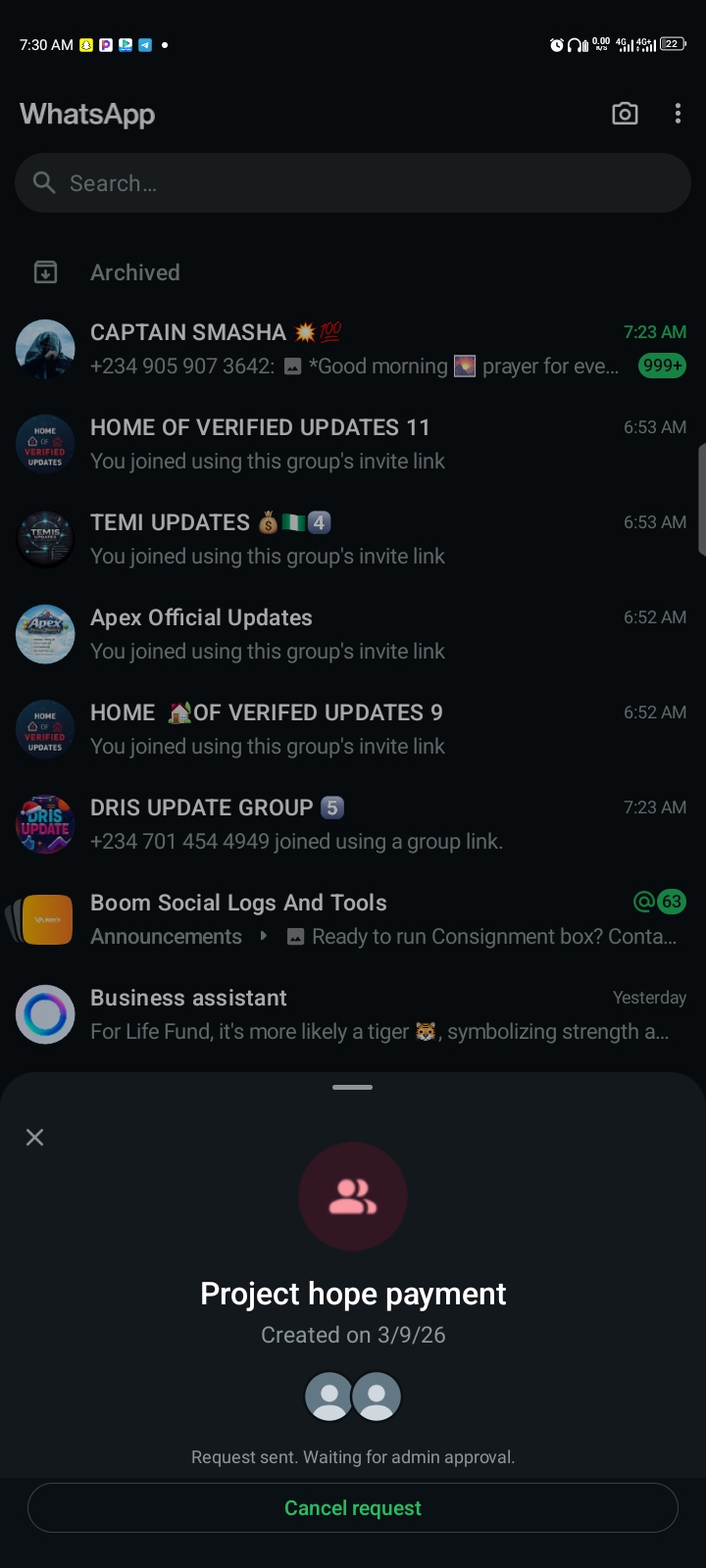Open the more options menu
This screenshot has width=706, height=1568.
pyautogui.click(x=678, y=114)
